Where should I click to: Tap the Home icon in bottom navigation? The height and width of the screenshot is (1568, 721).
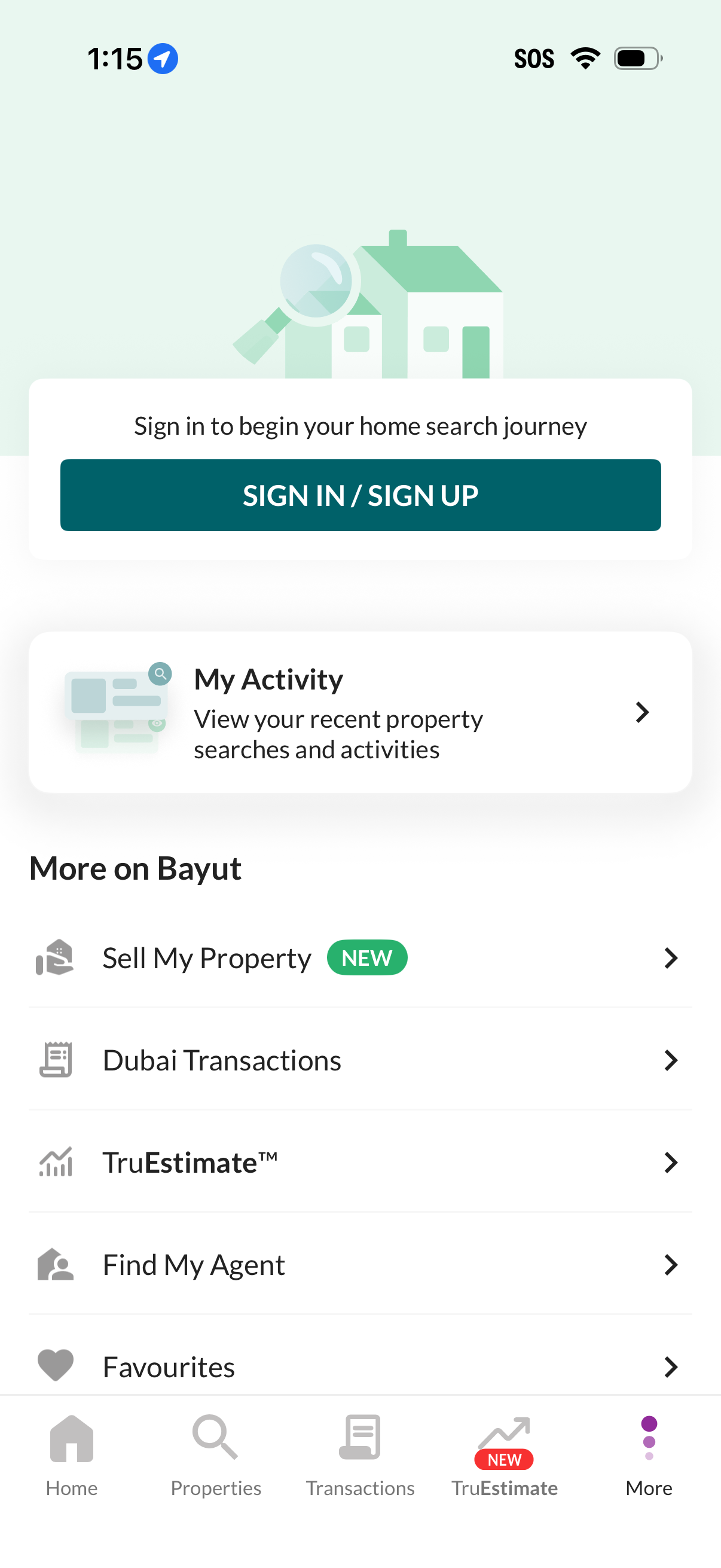point(71,1439)
